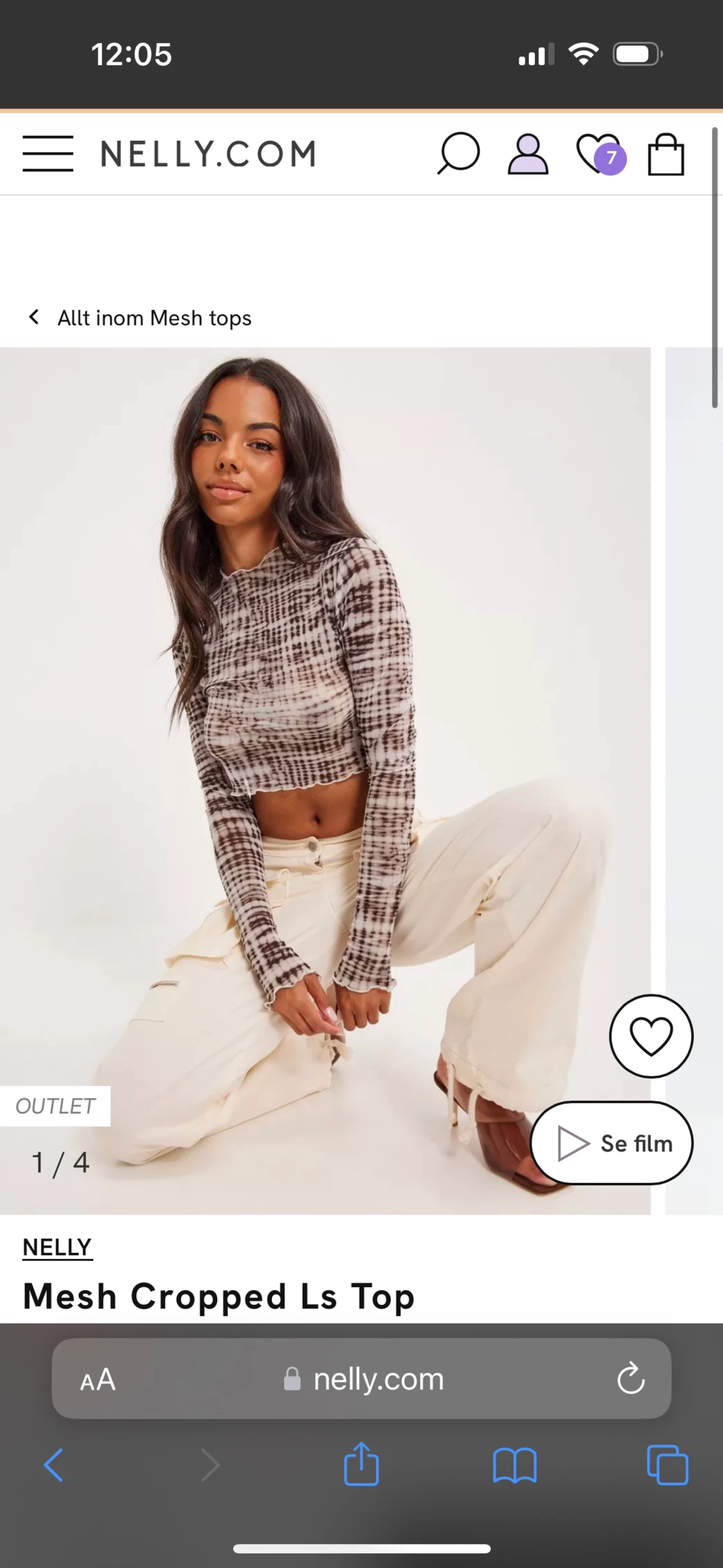Screen dimensions: 723x1568
Task: Show all open Safari tabs
Action: click(x=667, y=1465)
